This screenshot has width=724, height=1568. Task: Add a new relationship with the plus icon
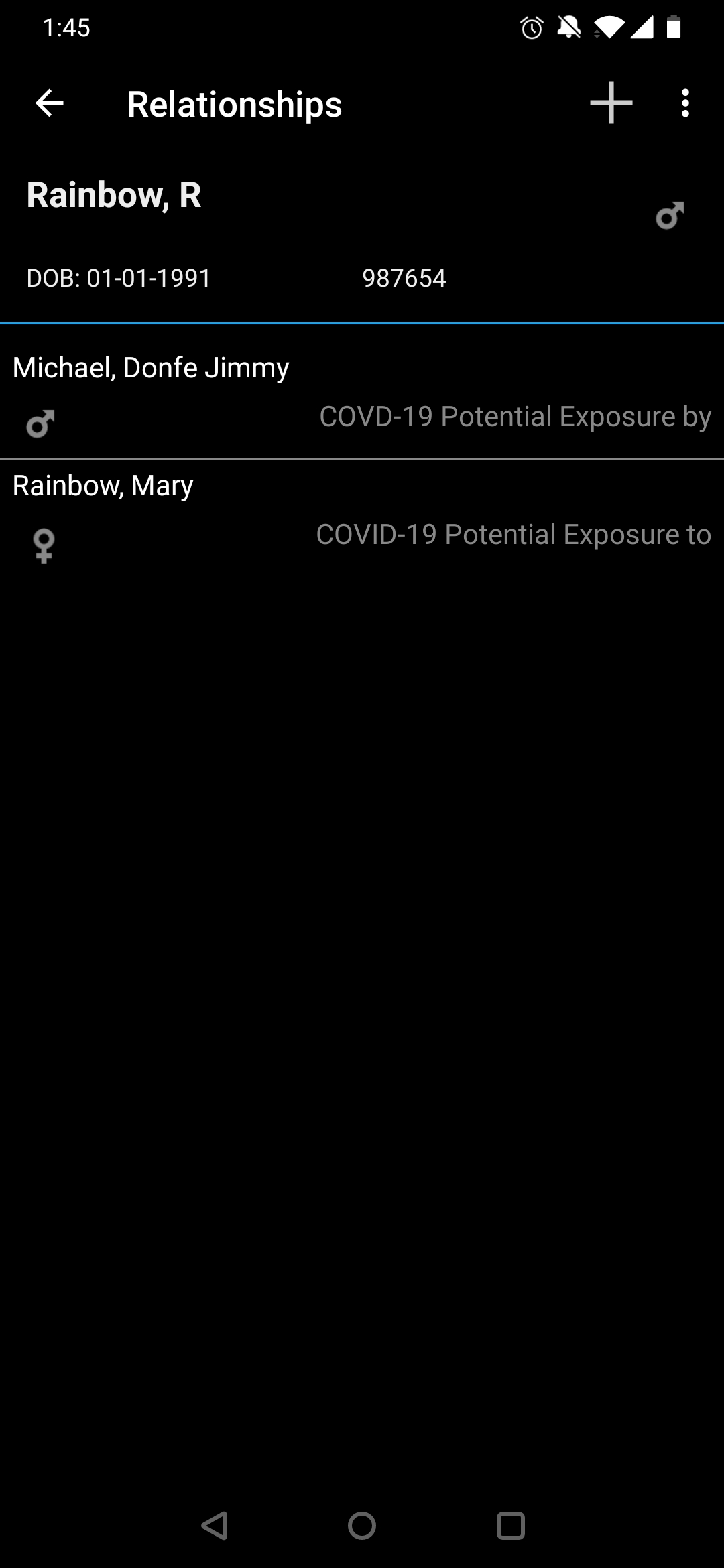pos(611,103)
